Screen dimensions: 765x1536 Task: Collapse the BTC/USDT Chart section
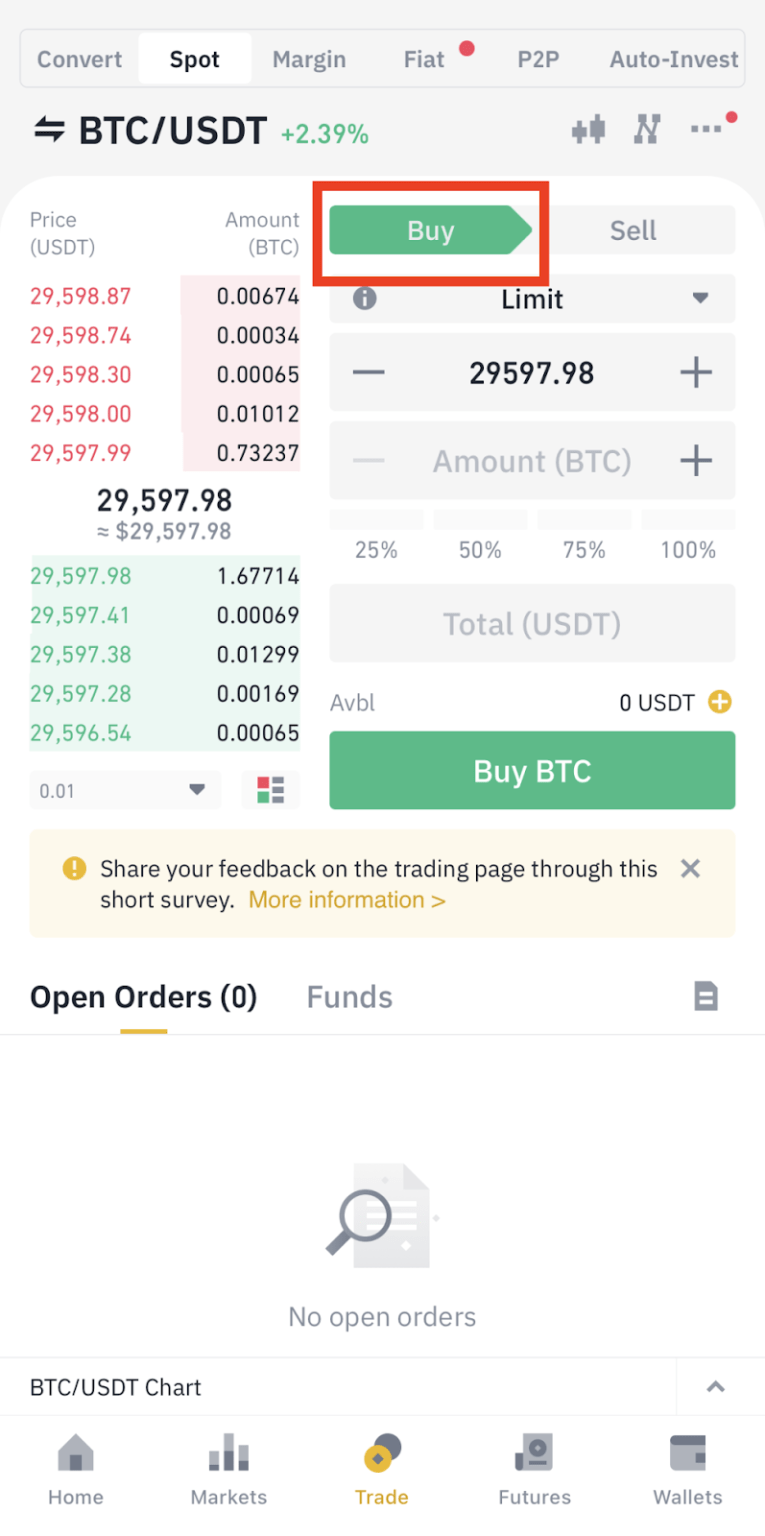coord(715,1387)
